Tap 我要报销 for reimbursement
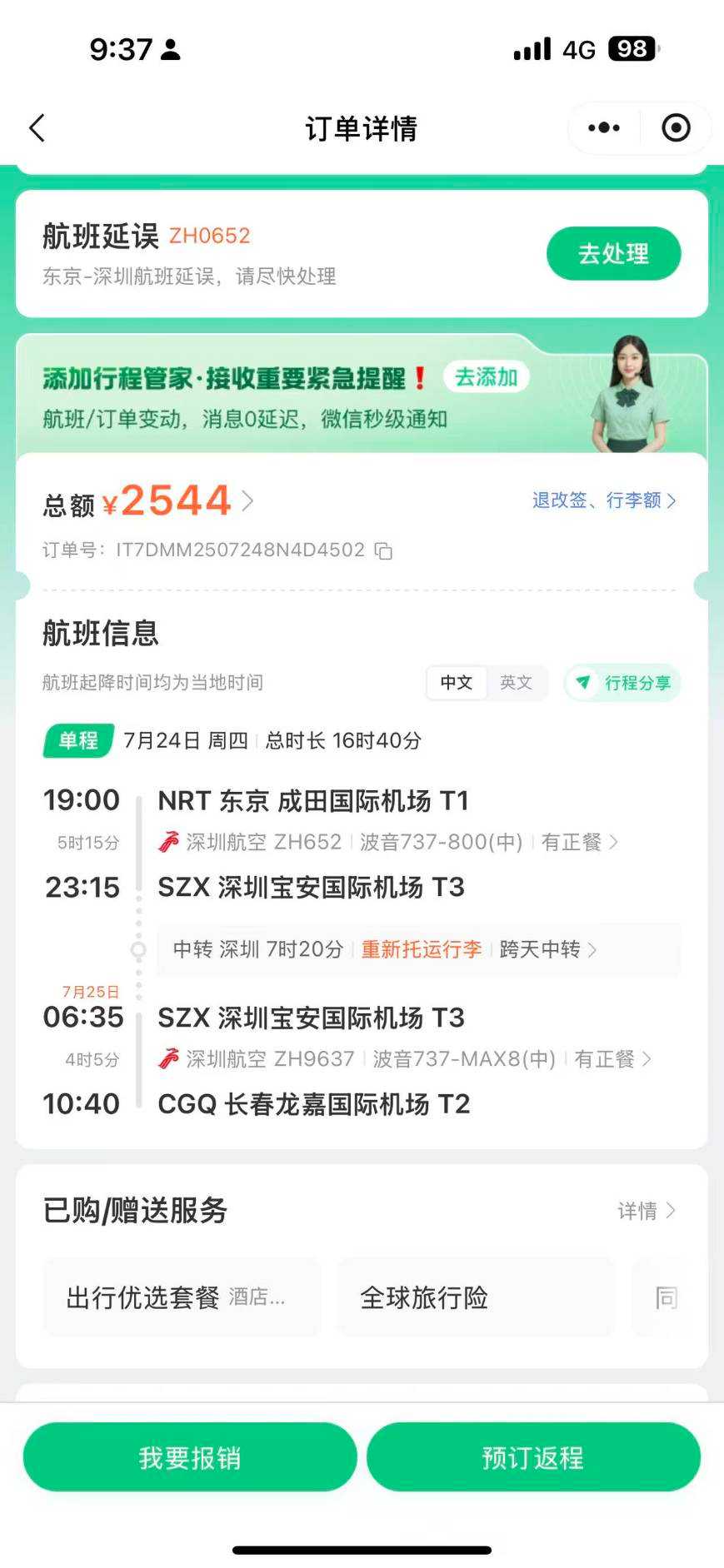 190,1457
